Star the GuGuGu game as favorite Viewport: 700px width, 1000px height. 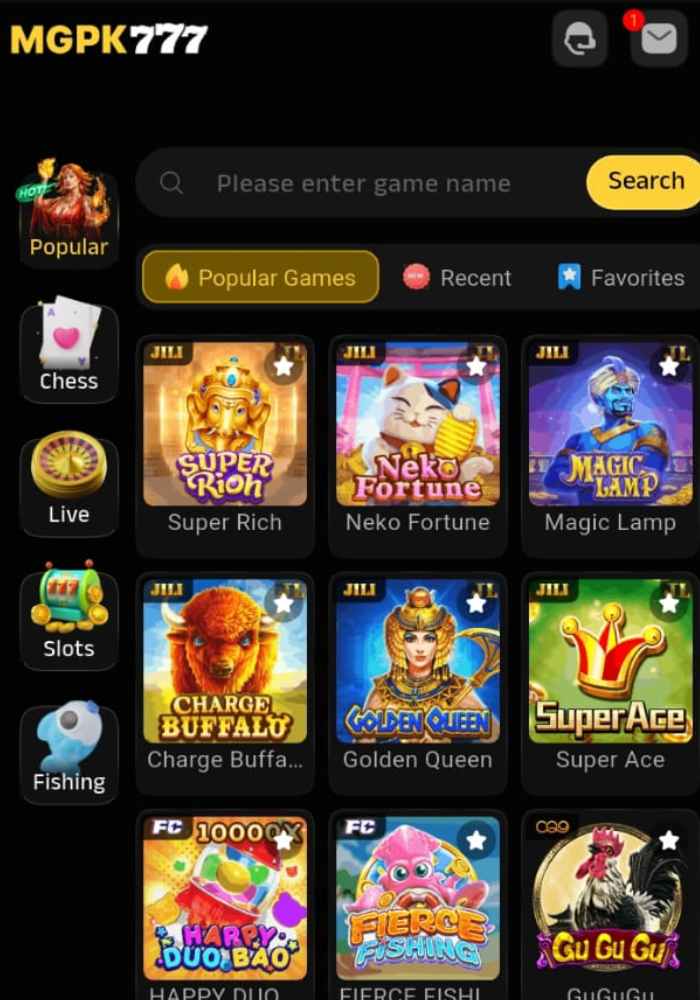click(x=669, y=840)
